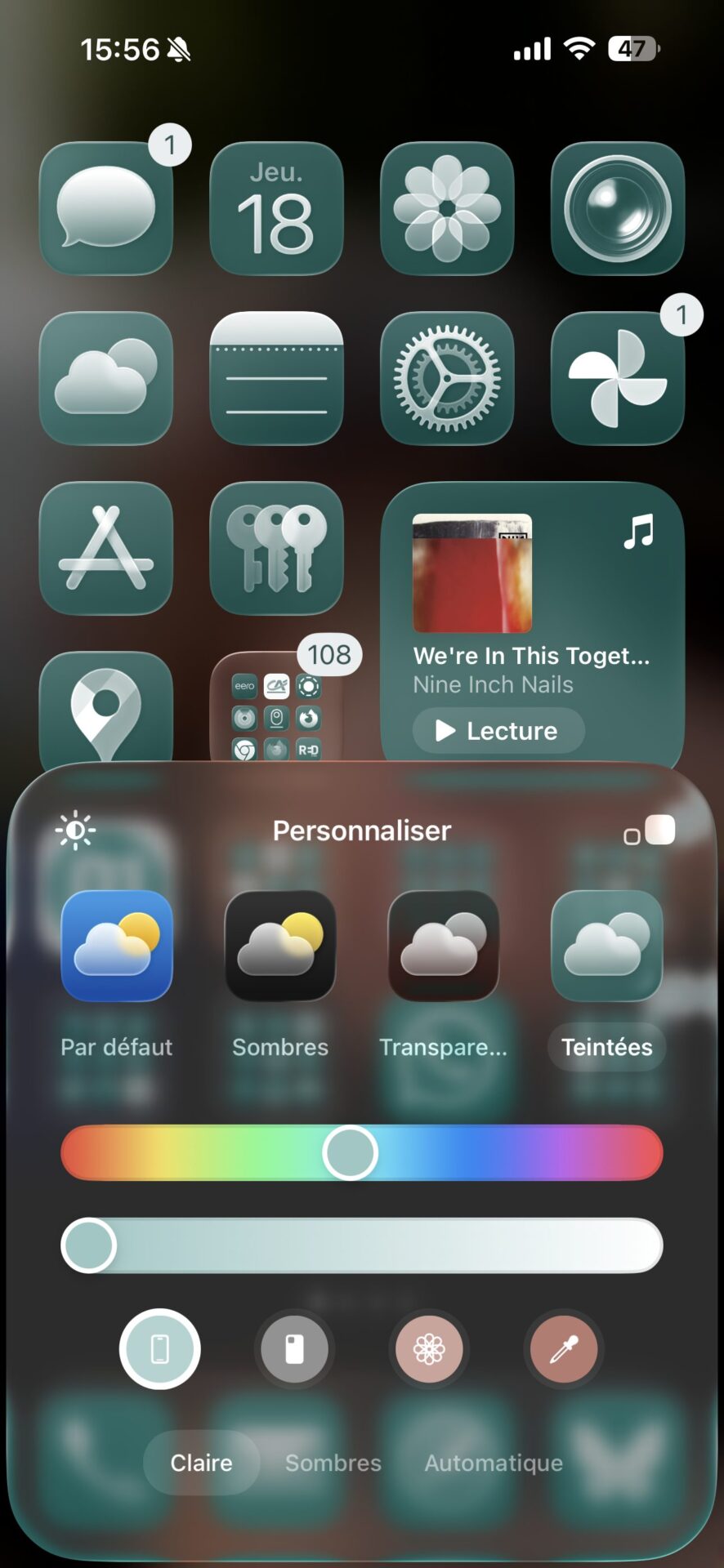The image size is (724, 1568).
Task: Tap the saturation slider below the hue bar
Action: click(x=362, y=1245)
